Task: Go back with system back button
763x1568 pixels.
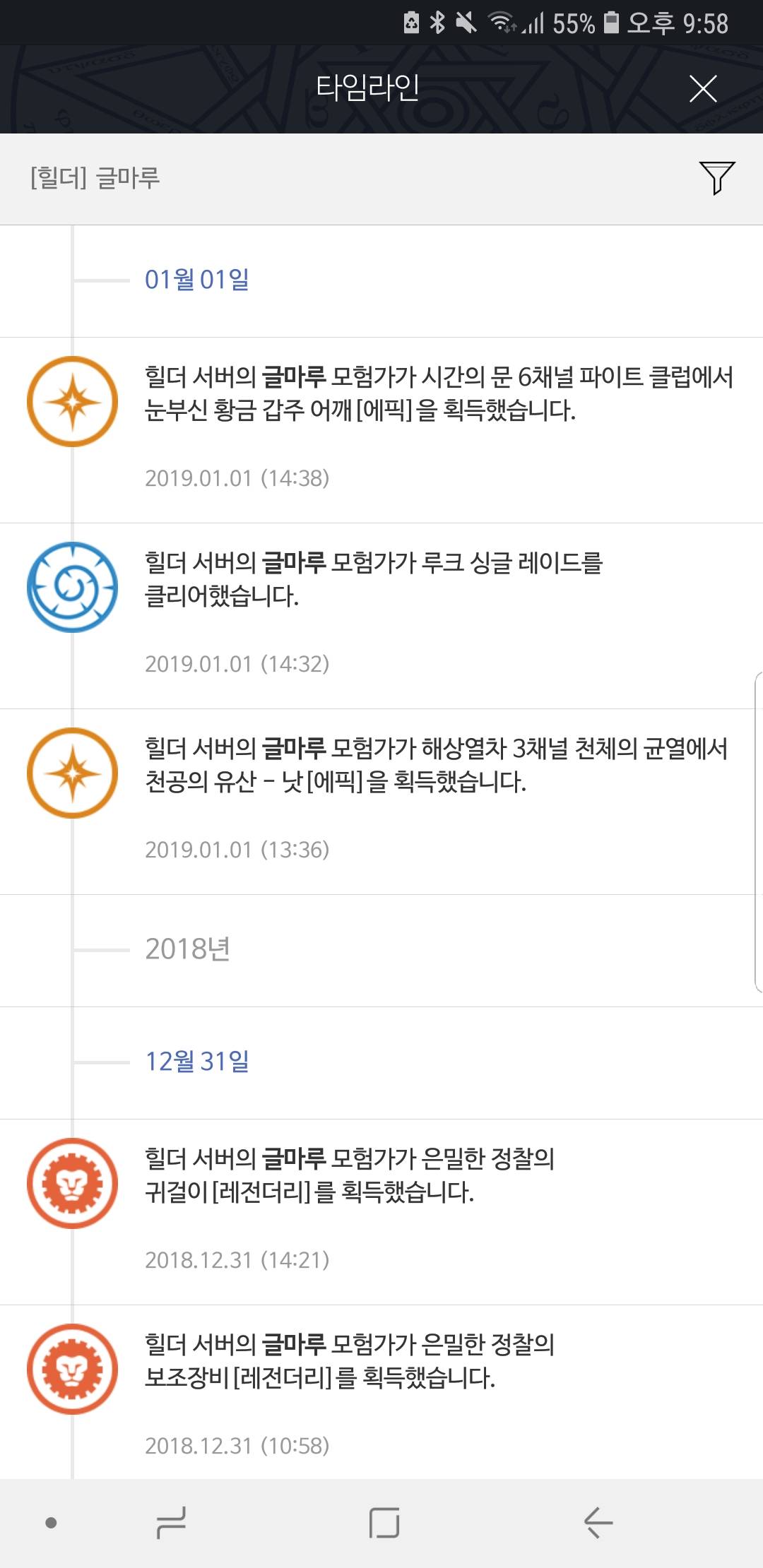Action: pos(598,1523)
